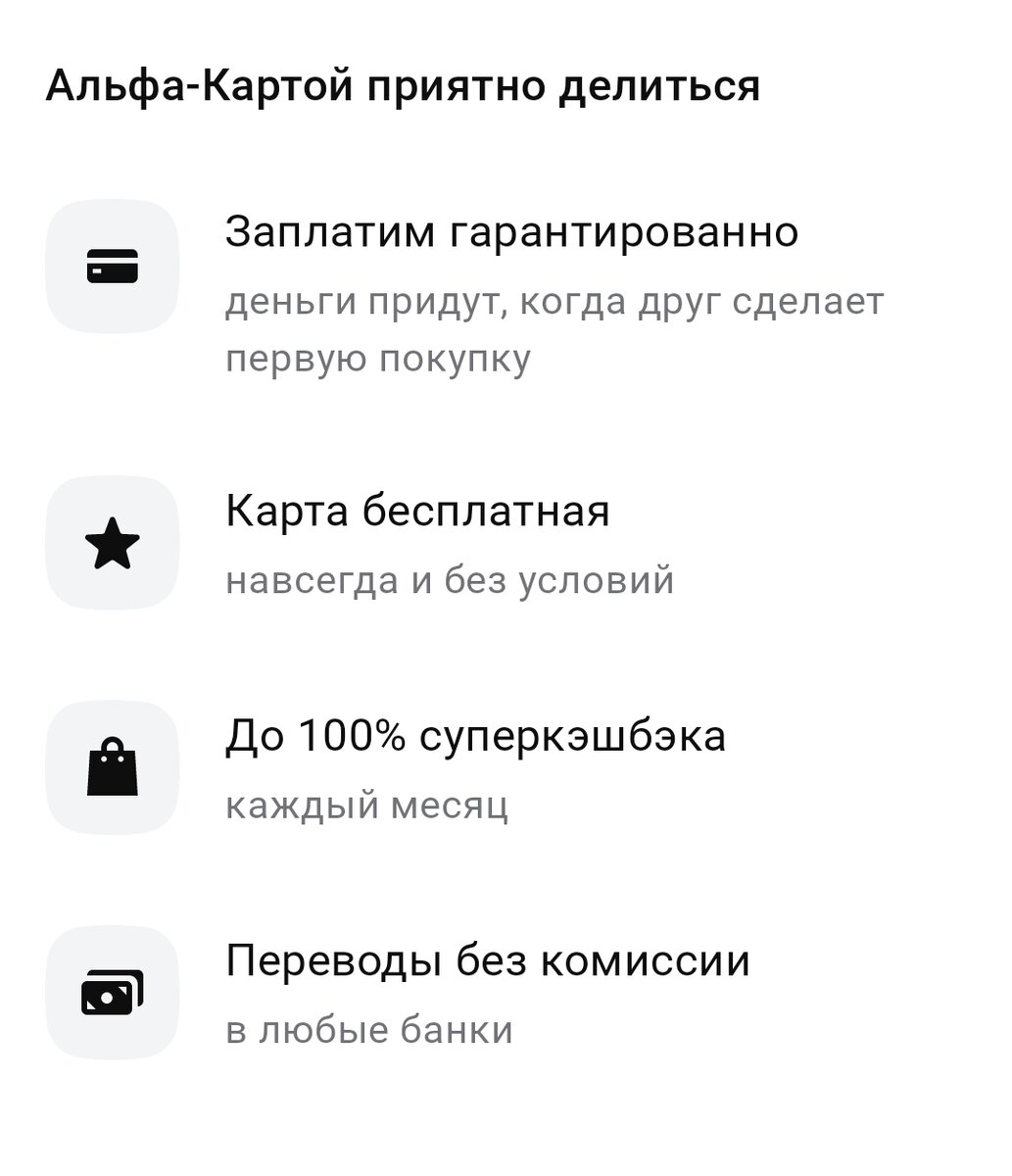Image resolution: width=1012 pixels, height=1176 pixels.
Task: Tap the card icon beside 'Заплатим гарантированно'
Action: pos(113,265)
